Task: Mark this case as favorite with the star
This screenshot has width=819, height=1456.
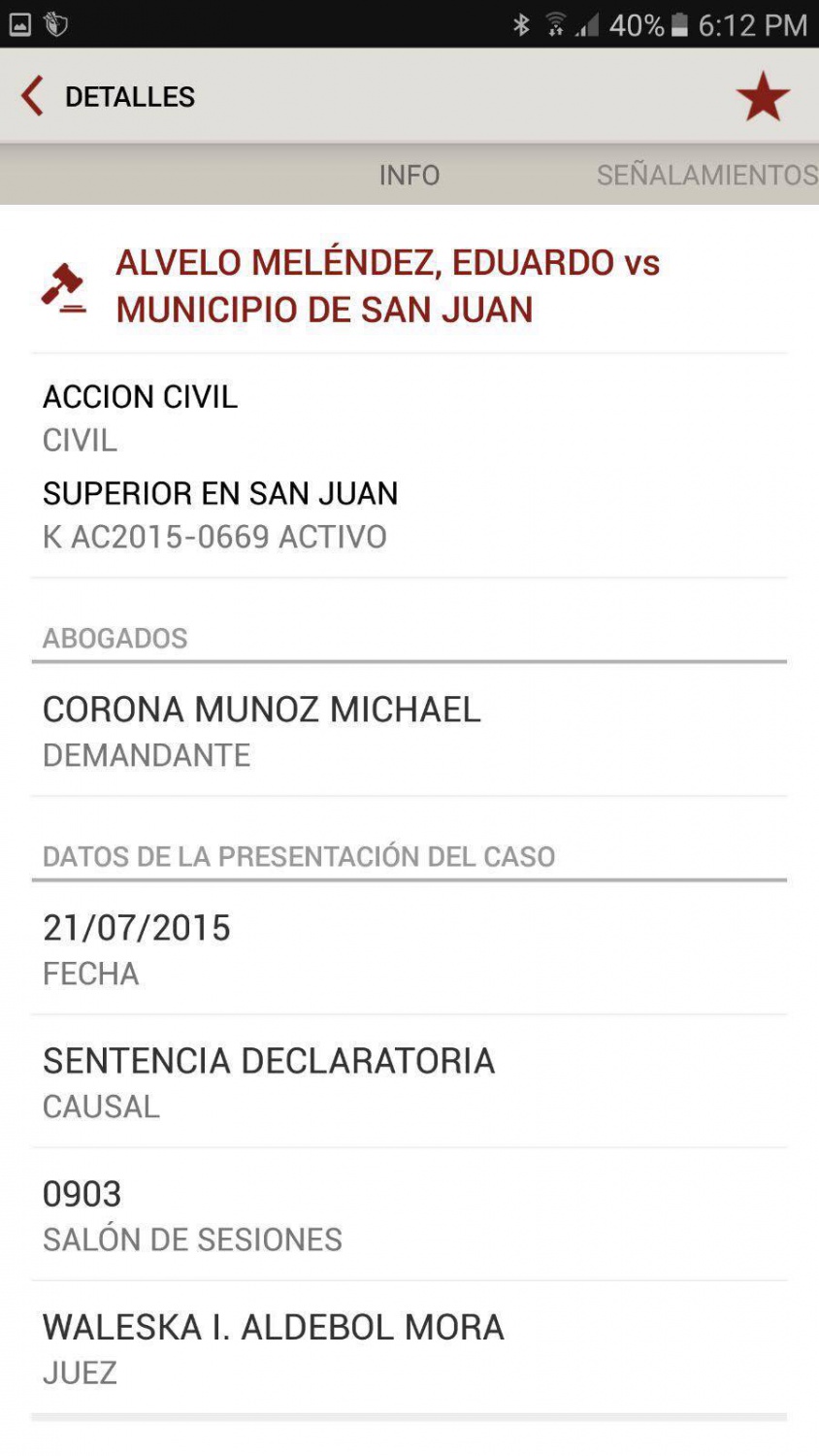Action: (x=762, y=96)
